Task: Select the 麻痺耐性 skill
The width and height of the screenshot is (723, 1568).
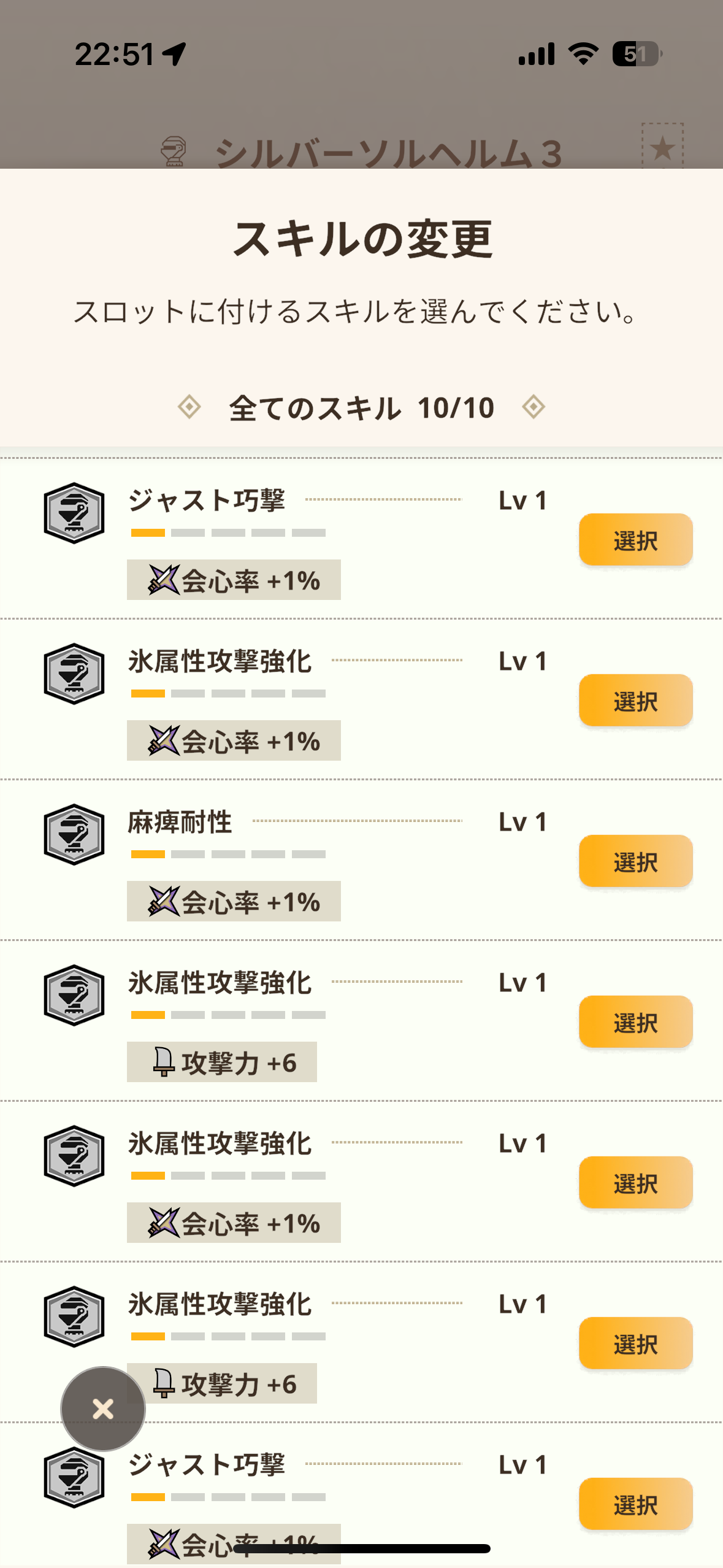Action: point(635,861)
